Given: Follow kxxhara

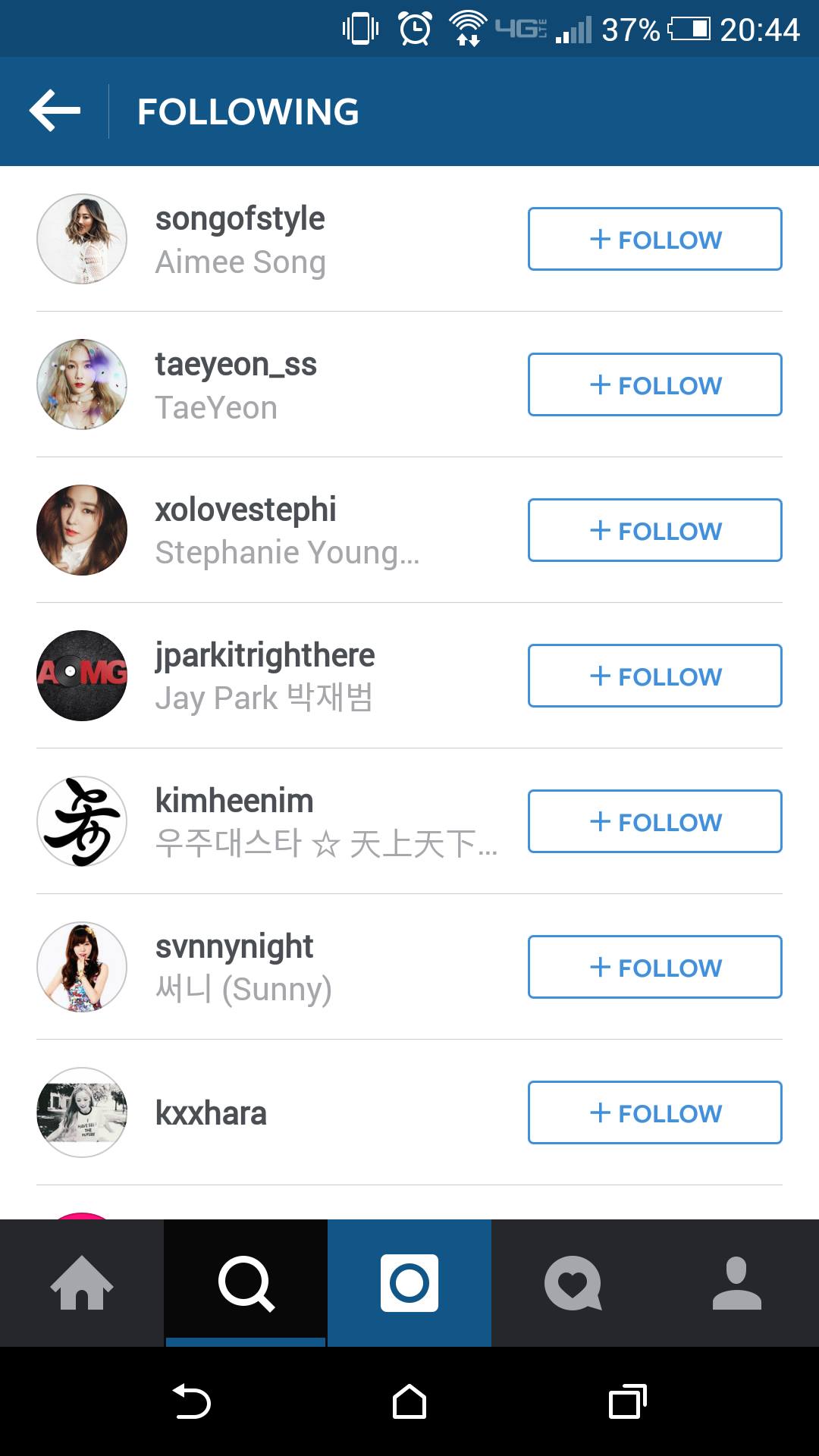Looking at the screenshot, I should pos(654,1113).
